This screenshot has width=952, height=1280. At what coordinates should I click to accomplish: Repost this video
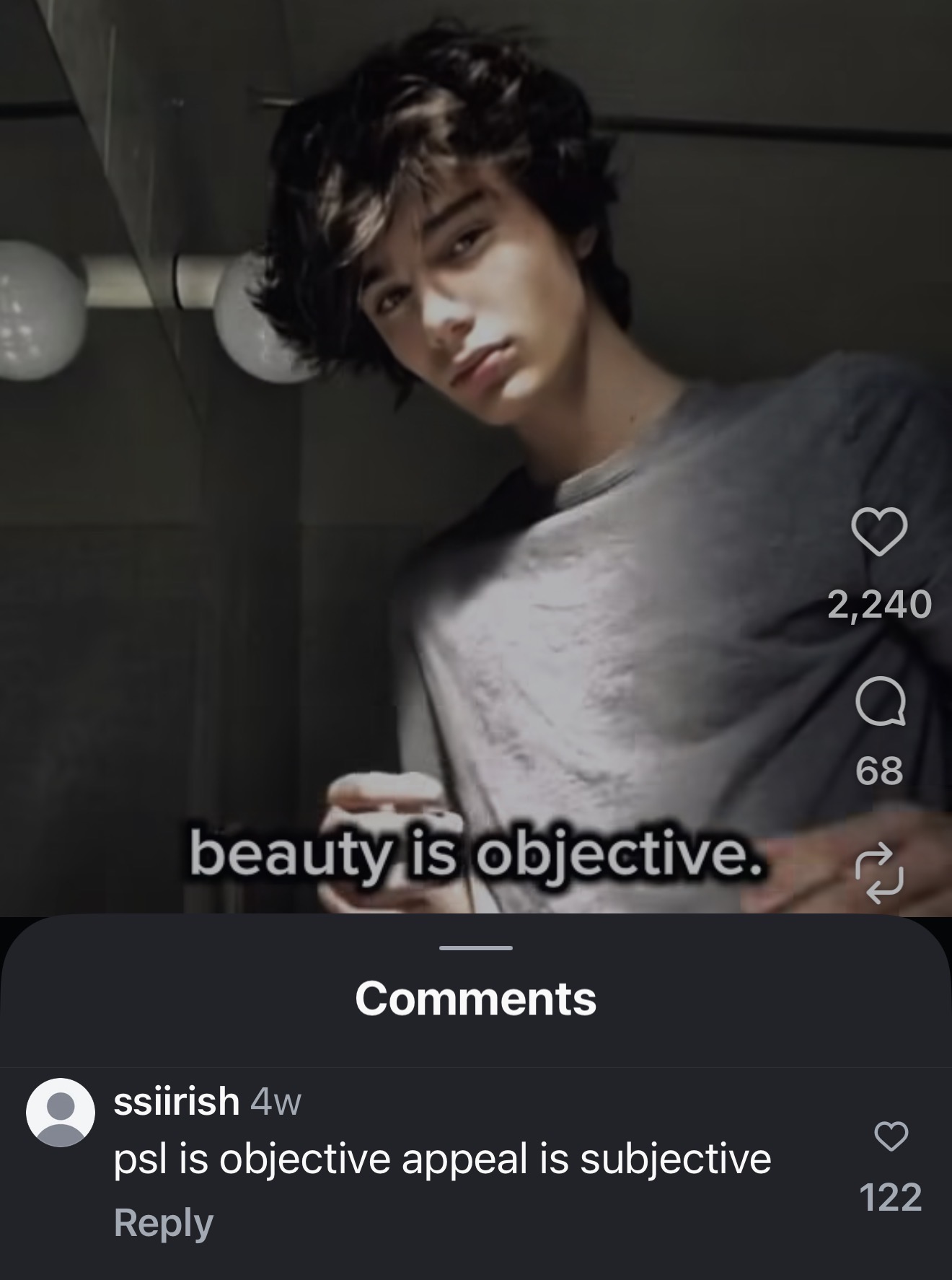[878, 874]
